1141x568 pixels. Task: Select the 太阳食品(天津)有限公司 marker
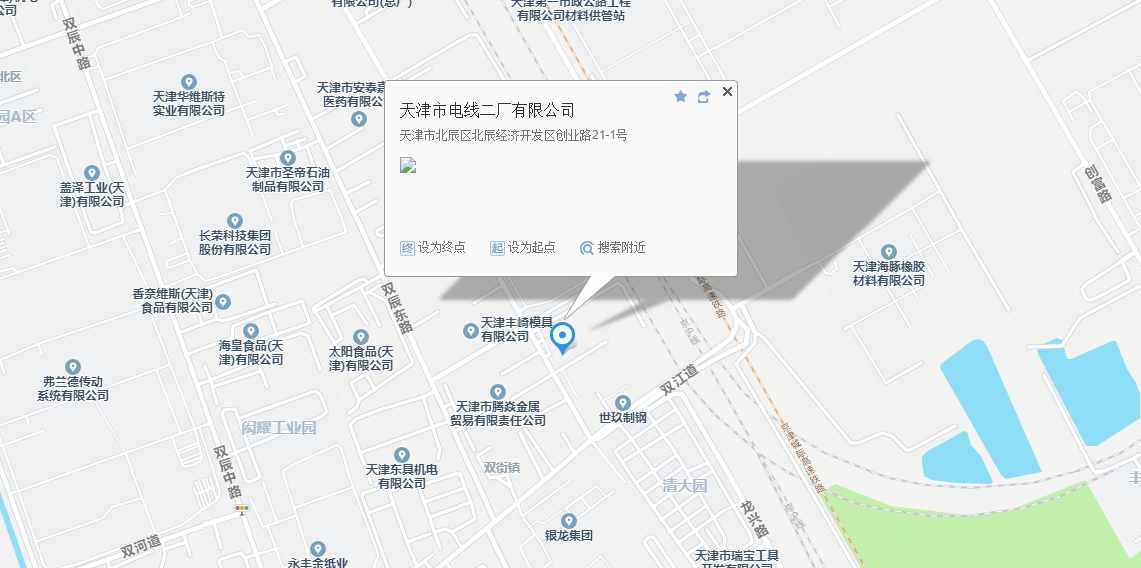point(361,337)
